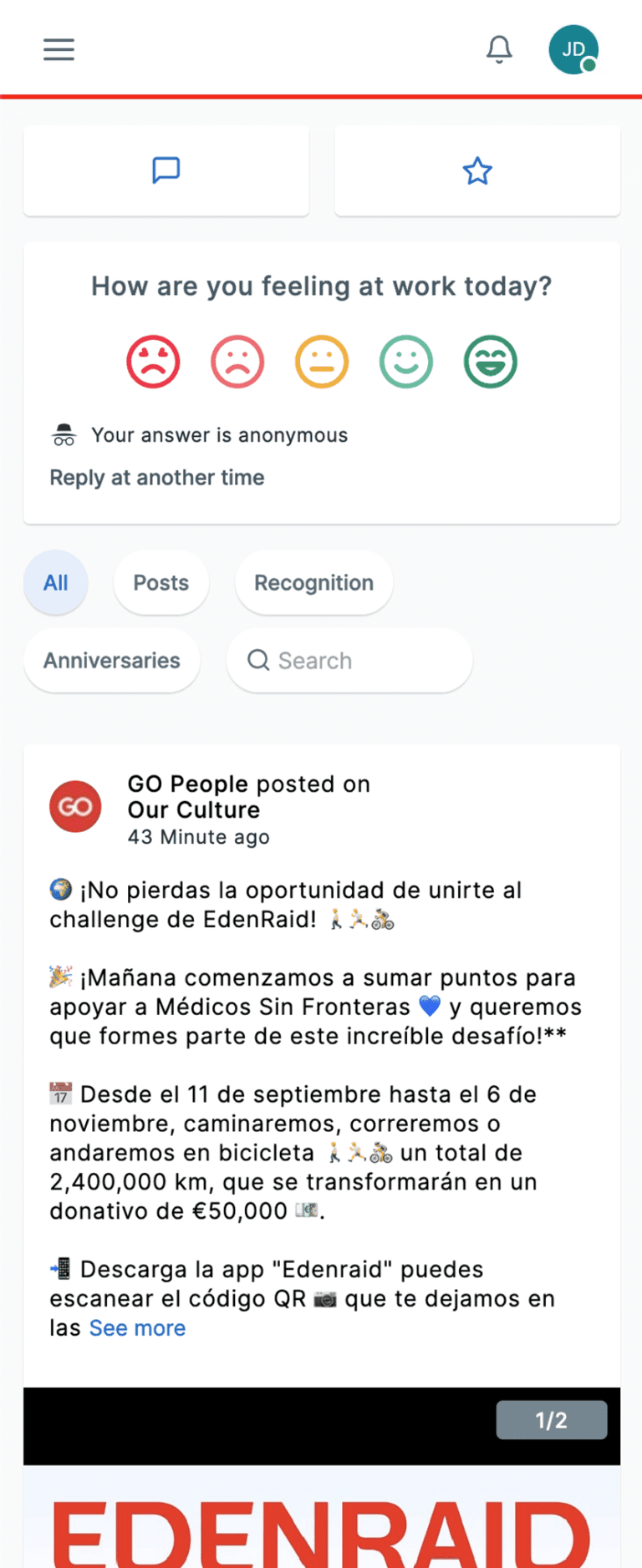This screenshot has width=642, height=1568.
Task: Show the All feed filter
Action: (x=55, y=583)
